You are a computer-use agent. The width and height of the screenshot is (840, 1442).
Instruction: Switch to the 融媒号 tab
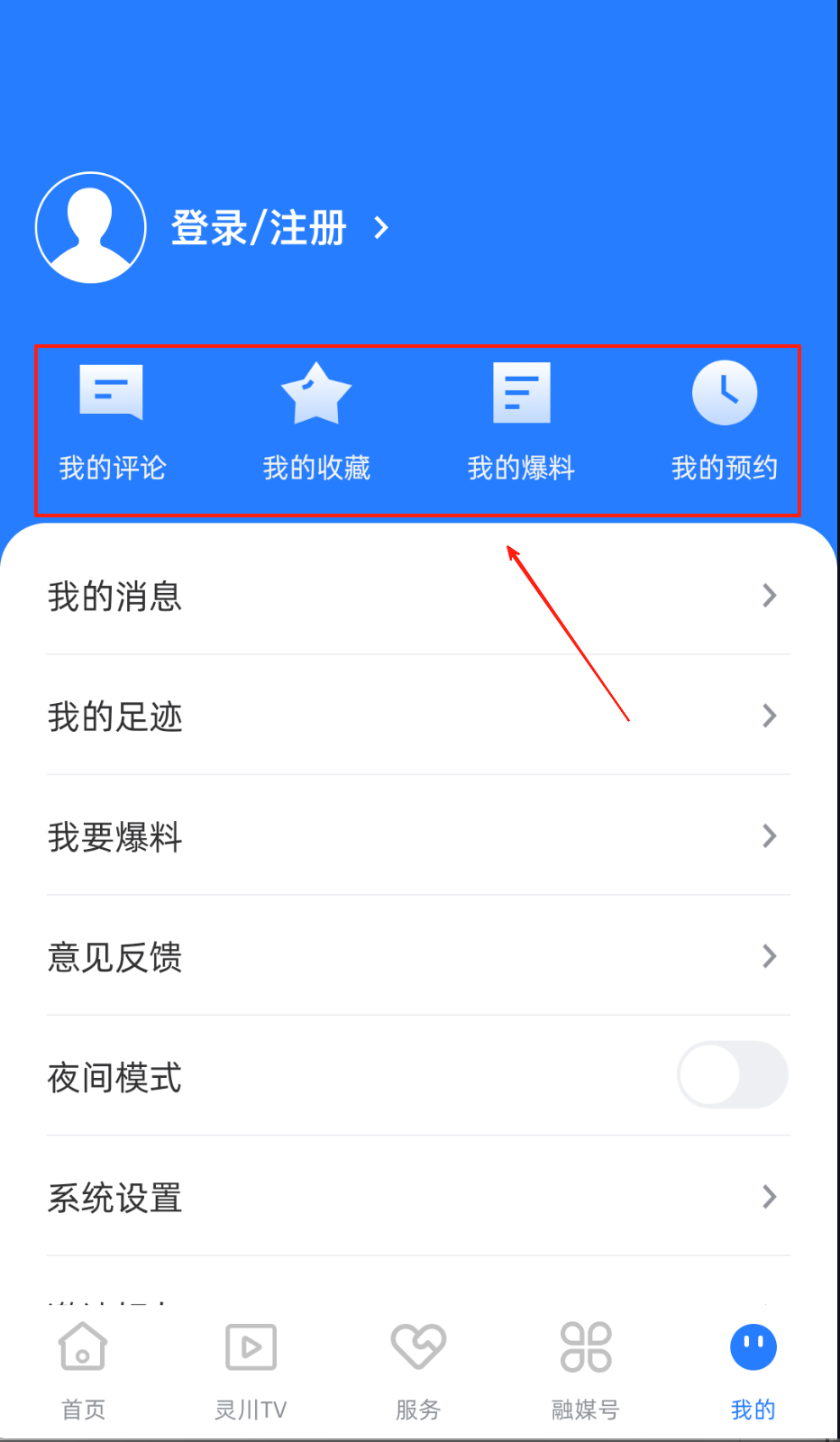click(586, 1370)
